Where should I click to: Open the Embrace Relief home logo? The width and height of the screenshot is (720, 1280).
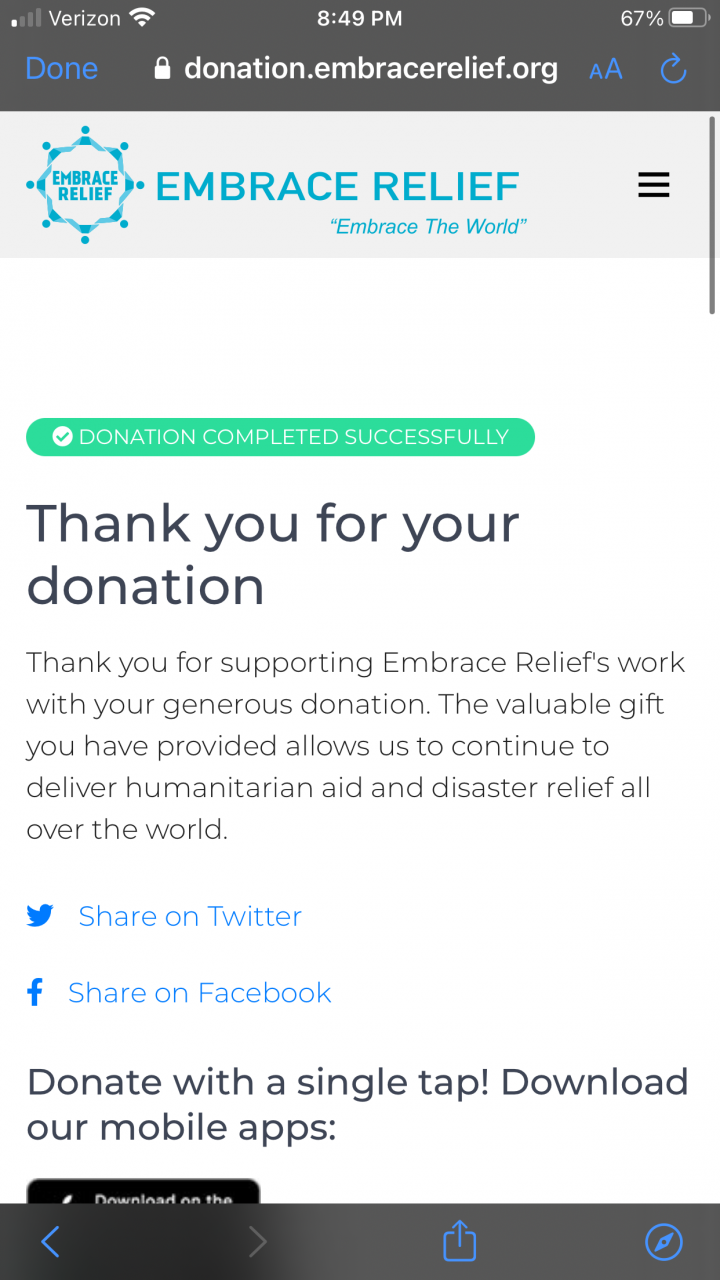pos(272,186)
